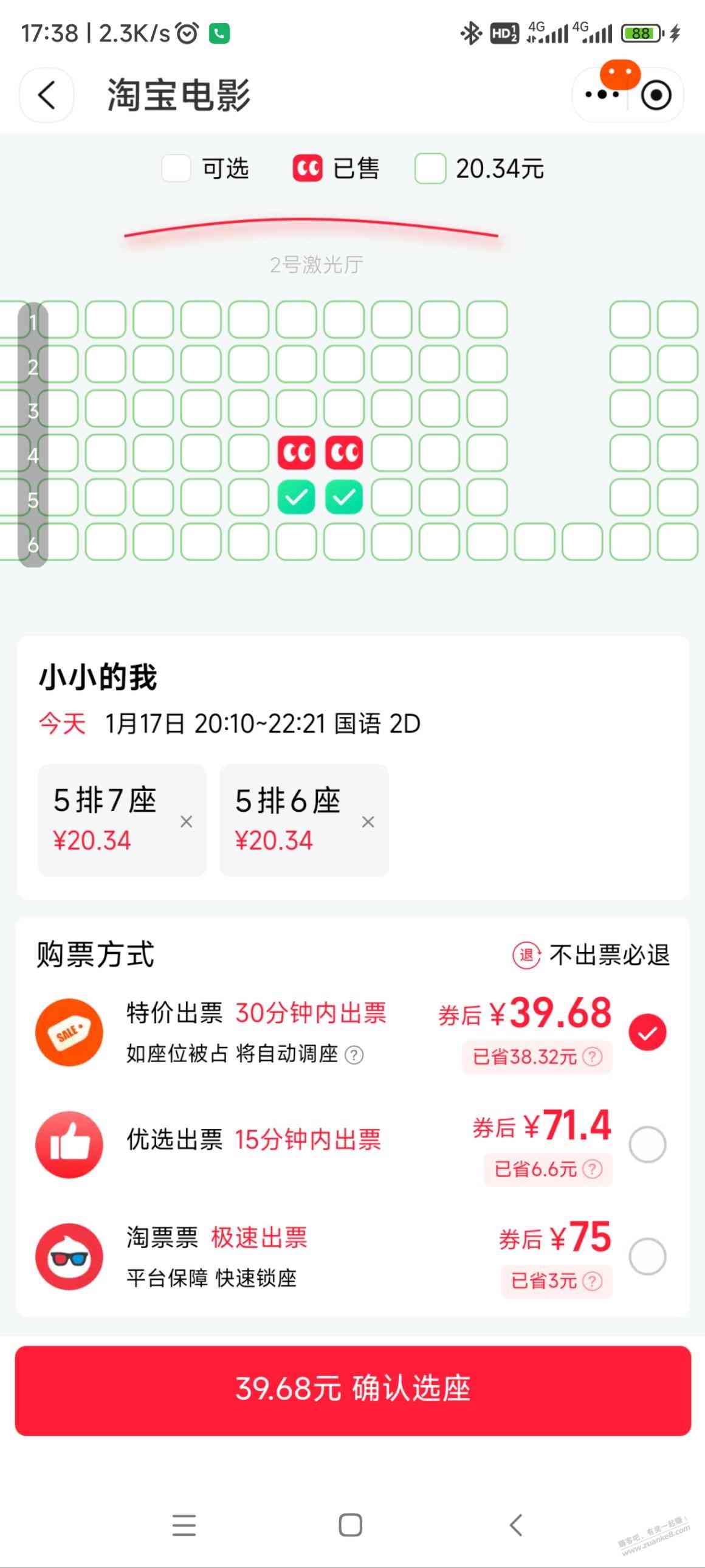
Task: View help for 已省6.6元 savings
Action: (593, 1168)
